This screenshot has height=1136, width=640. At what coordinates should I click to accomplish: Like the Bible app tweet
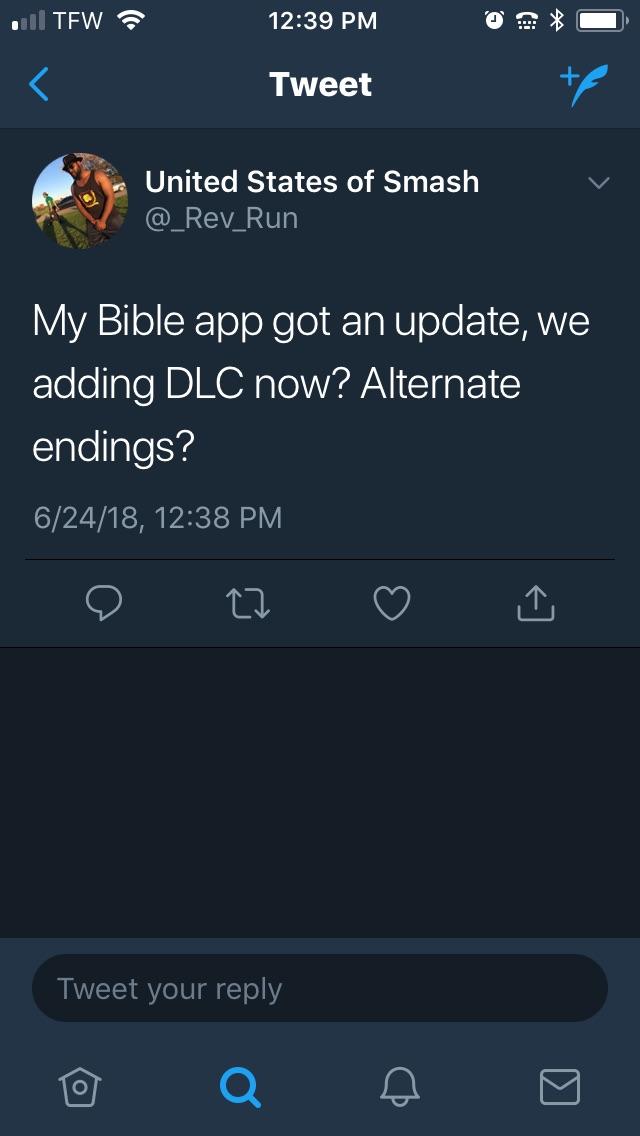[x=391, y=602]
